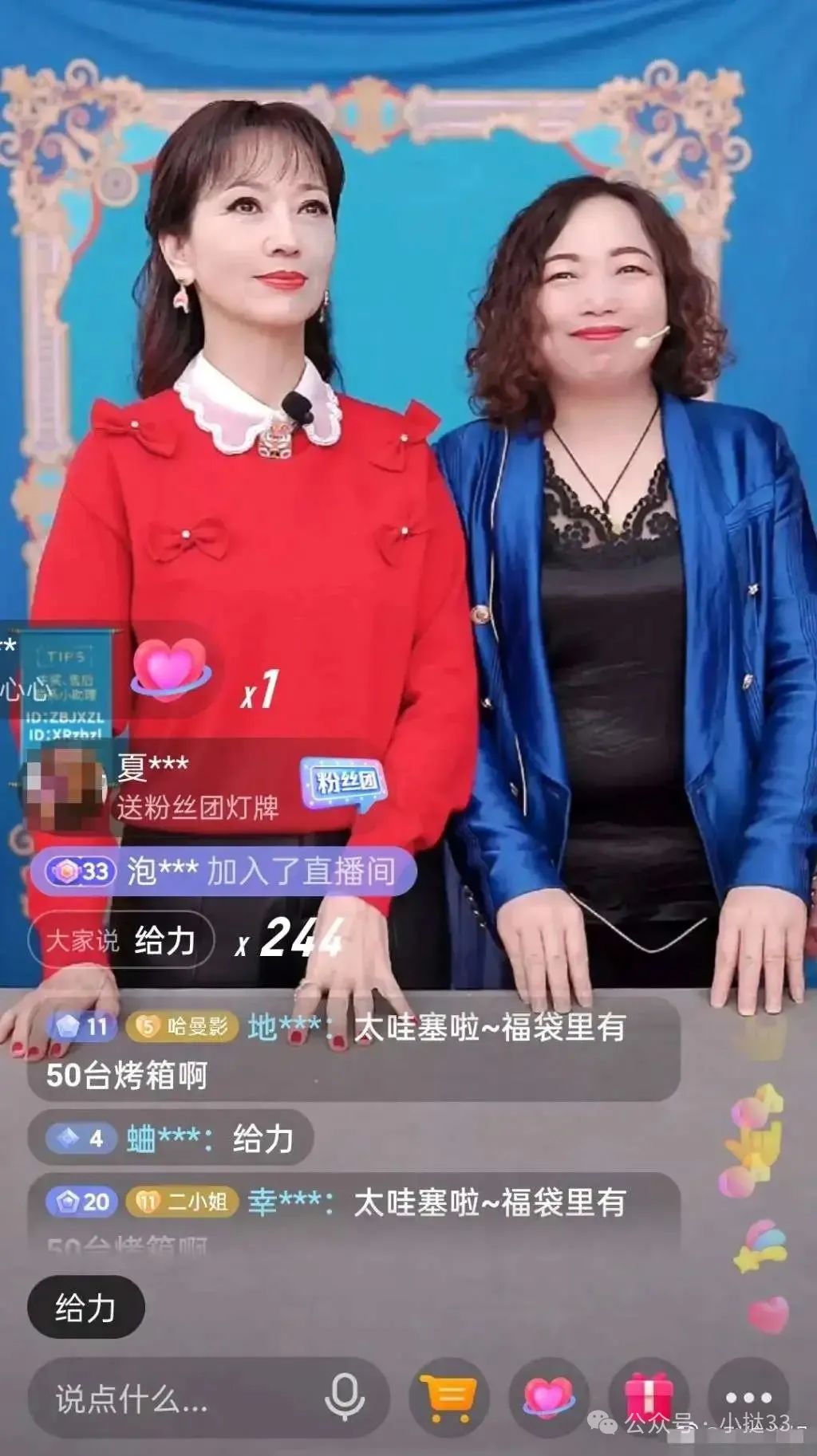The width and height of the screenshot is (817, 1456).
Task: Open the shopping cart
Action: coord(449,1398)
